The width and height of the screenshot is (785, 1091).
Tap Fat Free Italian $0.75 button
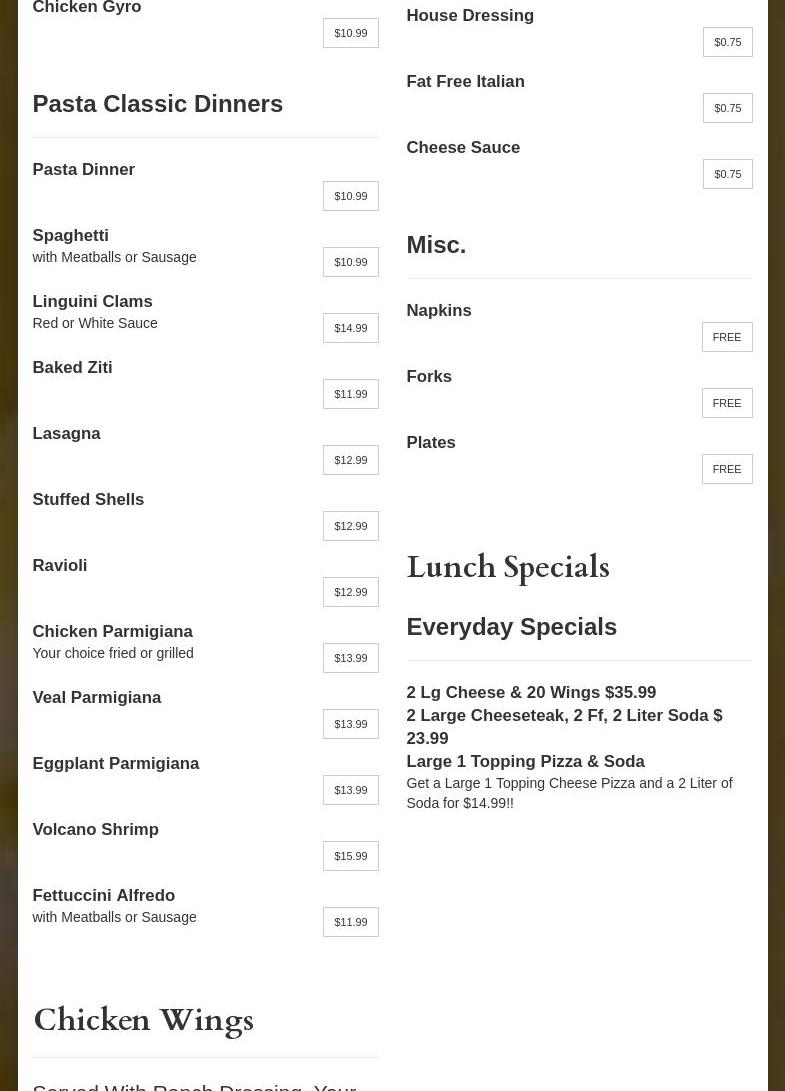coord(727,108)
